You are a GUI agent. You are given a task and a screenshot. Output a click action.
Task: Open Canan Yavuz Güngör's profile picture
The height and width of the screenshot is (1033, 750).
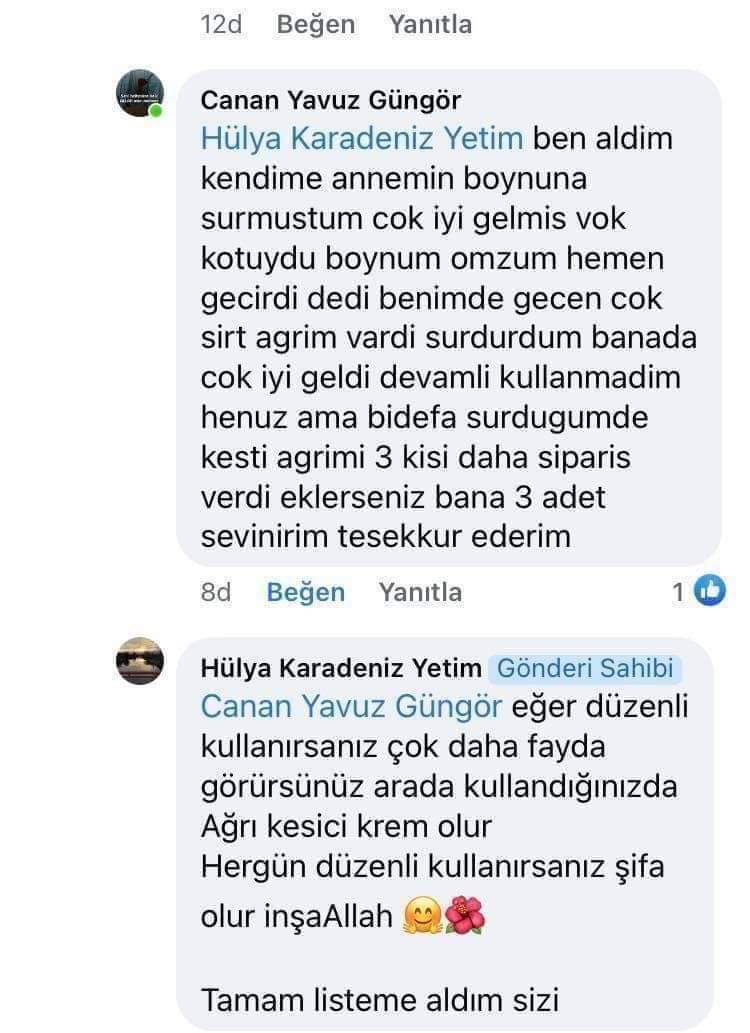(140, 94)
